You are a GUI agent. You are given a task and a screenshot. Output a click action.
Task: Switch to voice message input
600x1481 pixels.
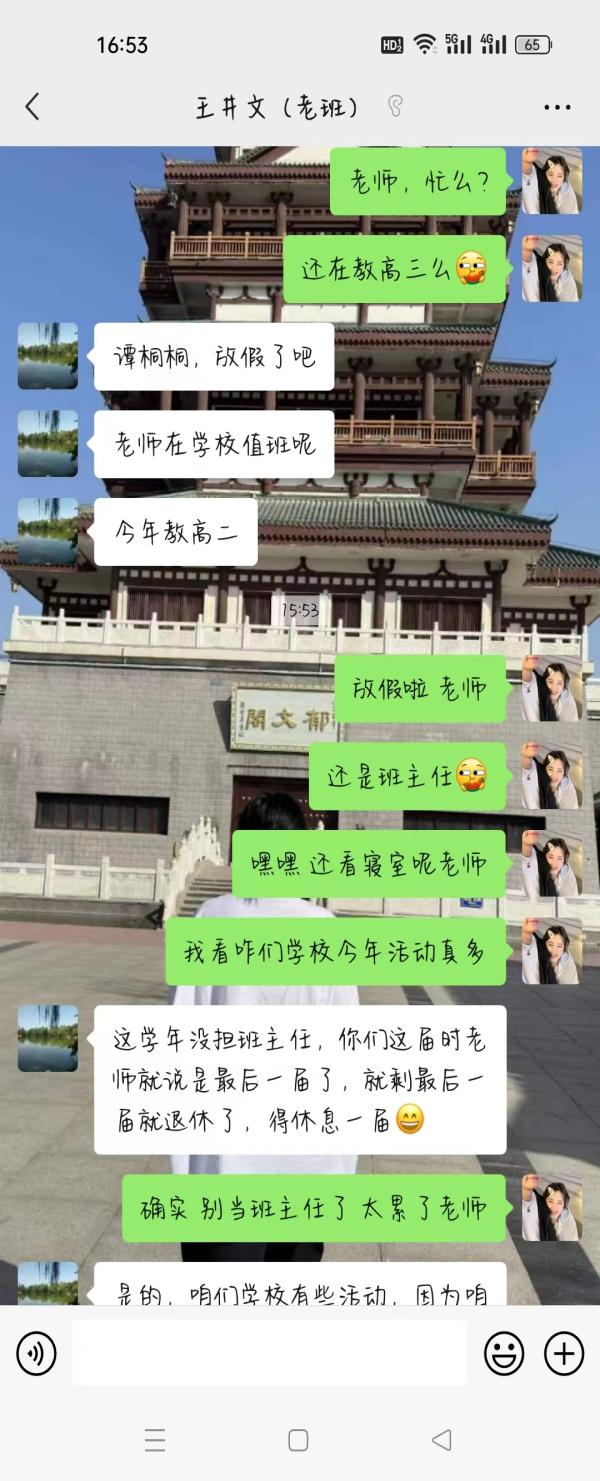click(37, 1354)
